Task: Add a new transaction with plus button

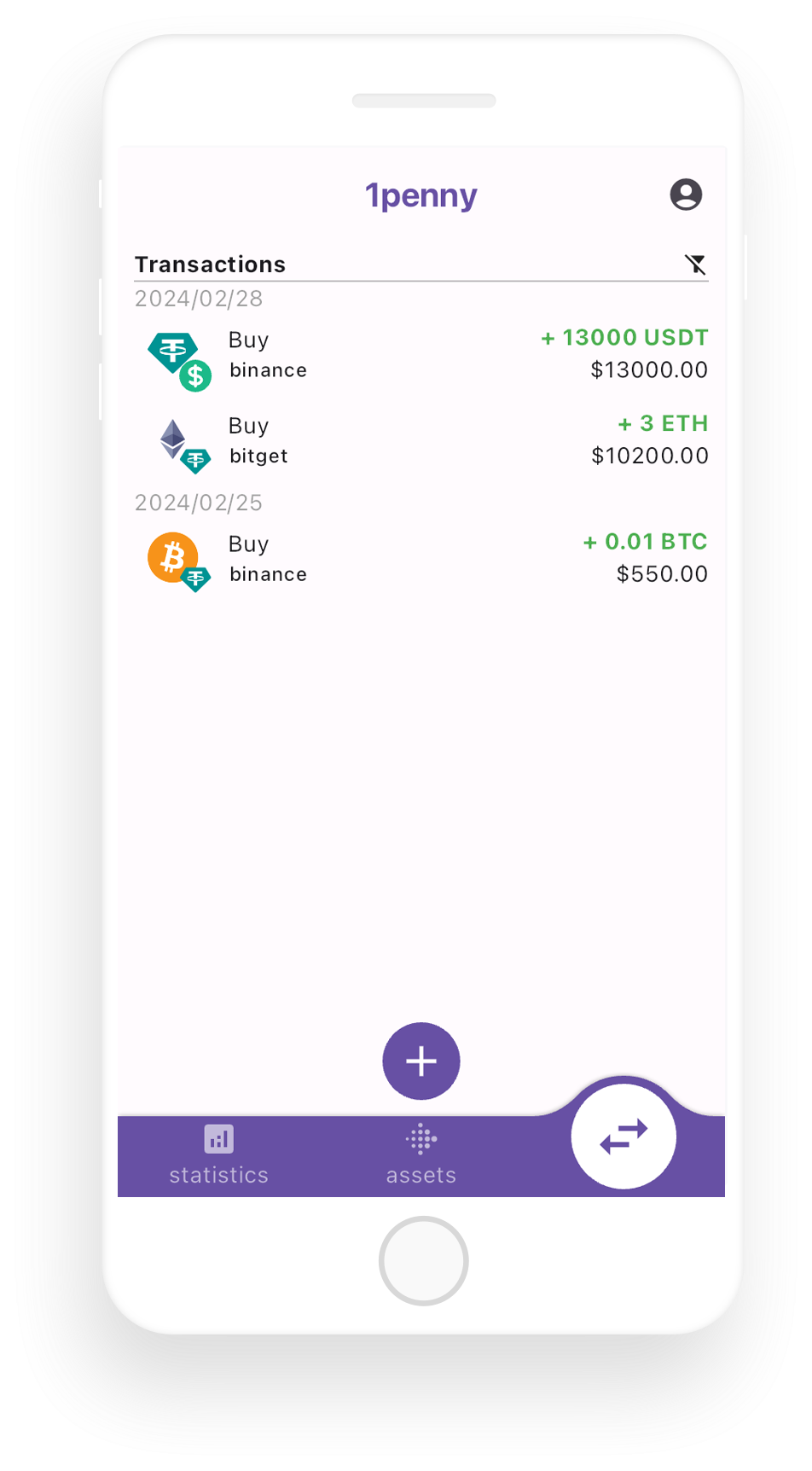Action: (x=421, y=1061)
